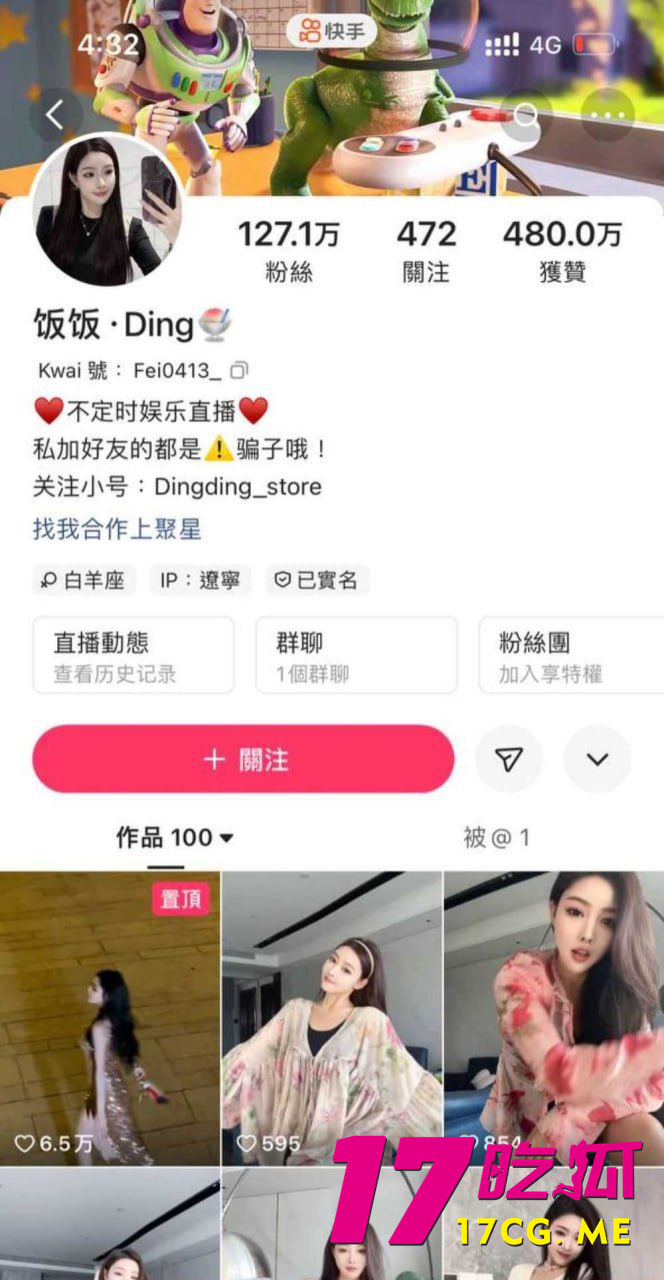The width and height of the screenshot is (664, 1280).
Task: Open the 找我合作上聚星 link
Action: coord(117,529)
